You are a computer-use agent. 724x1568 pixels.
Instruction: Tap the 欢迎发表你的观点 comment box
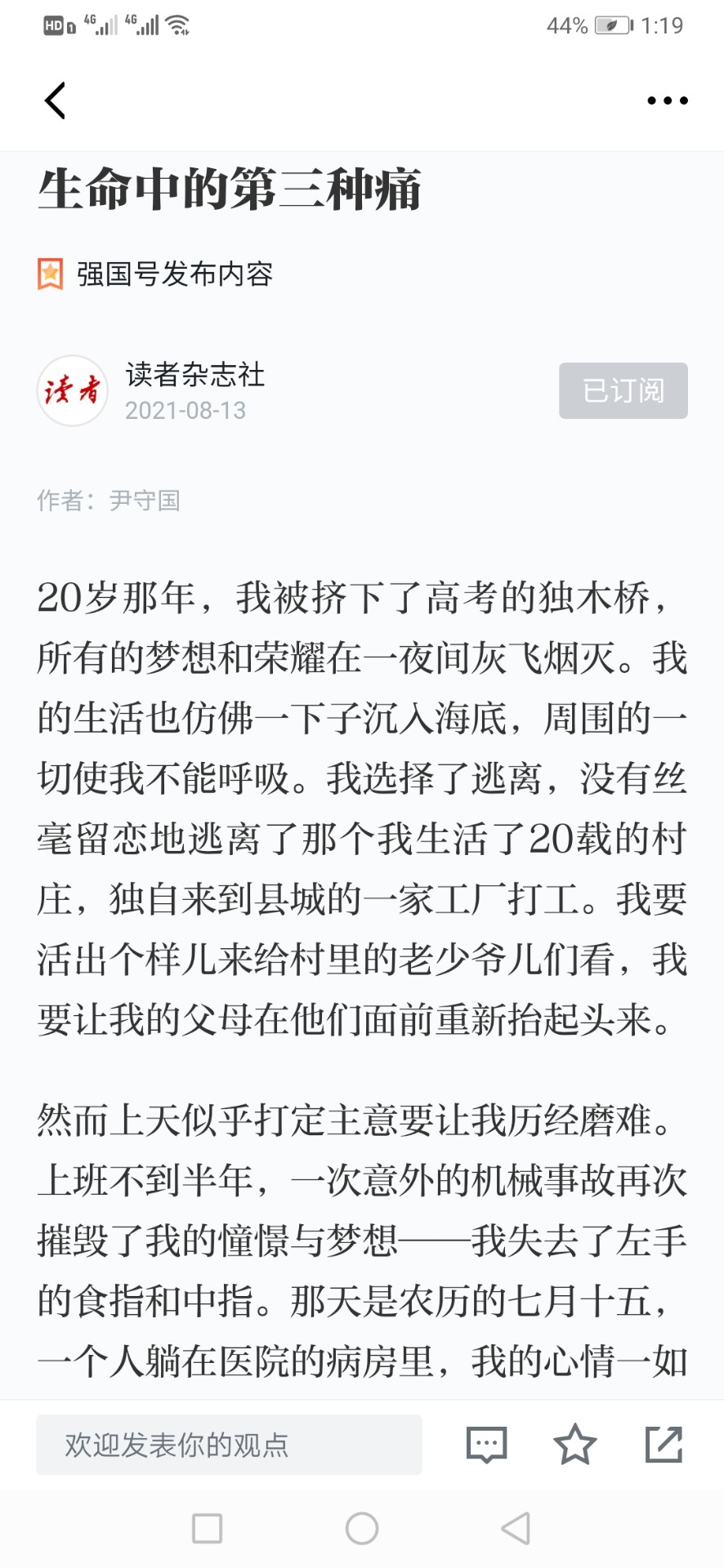click(x=229, y=1445)
